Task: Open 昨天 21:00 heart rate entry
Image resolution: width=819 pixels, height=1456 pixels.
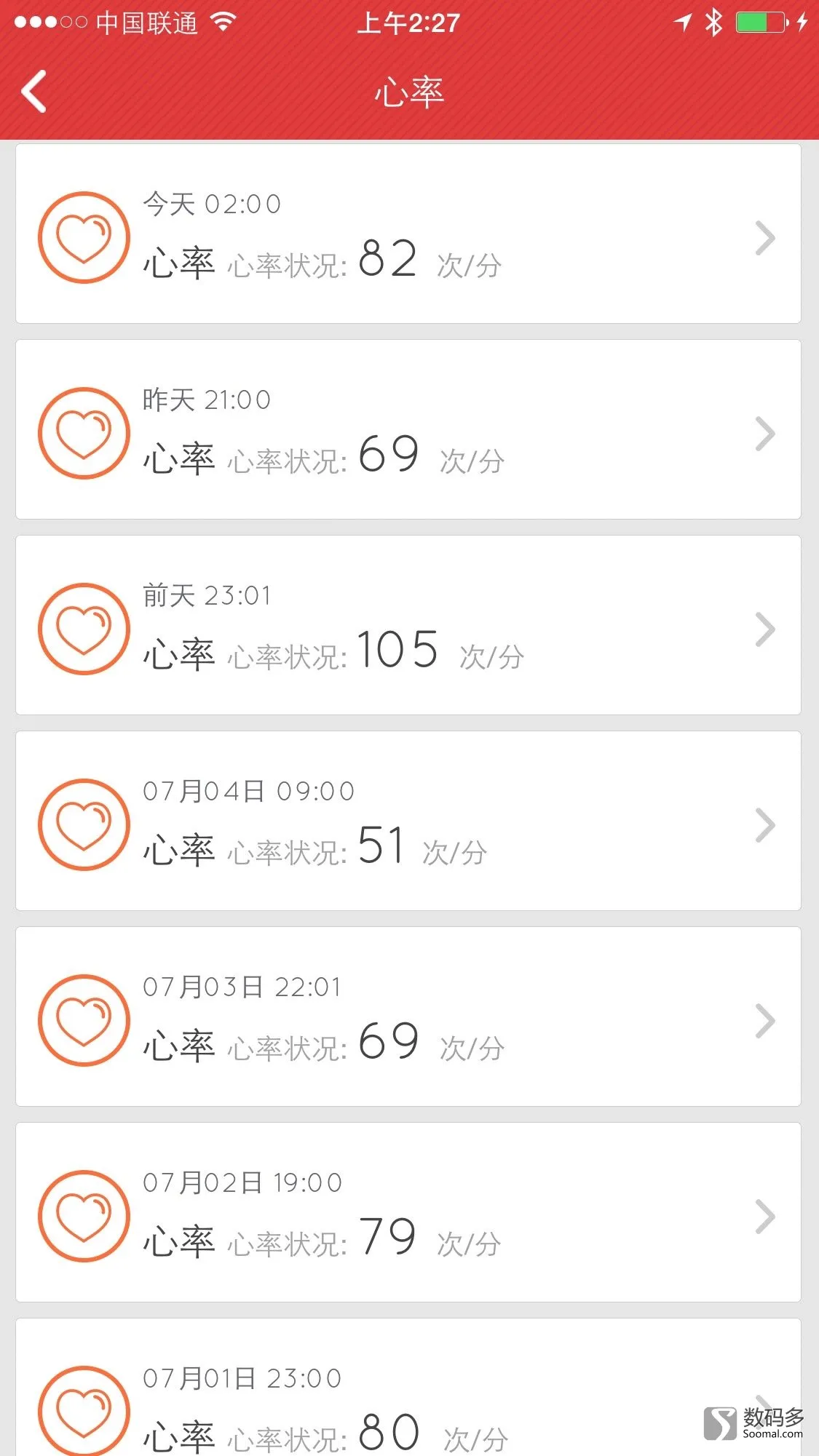Action: [408, 429]
